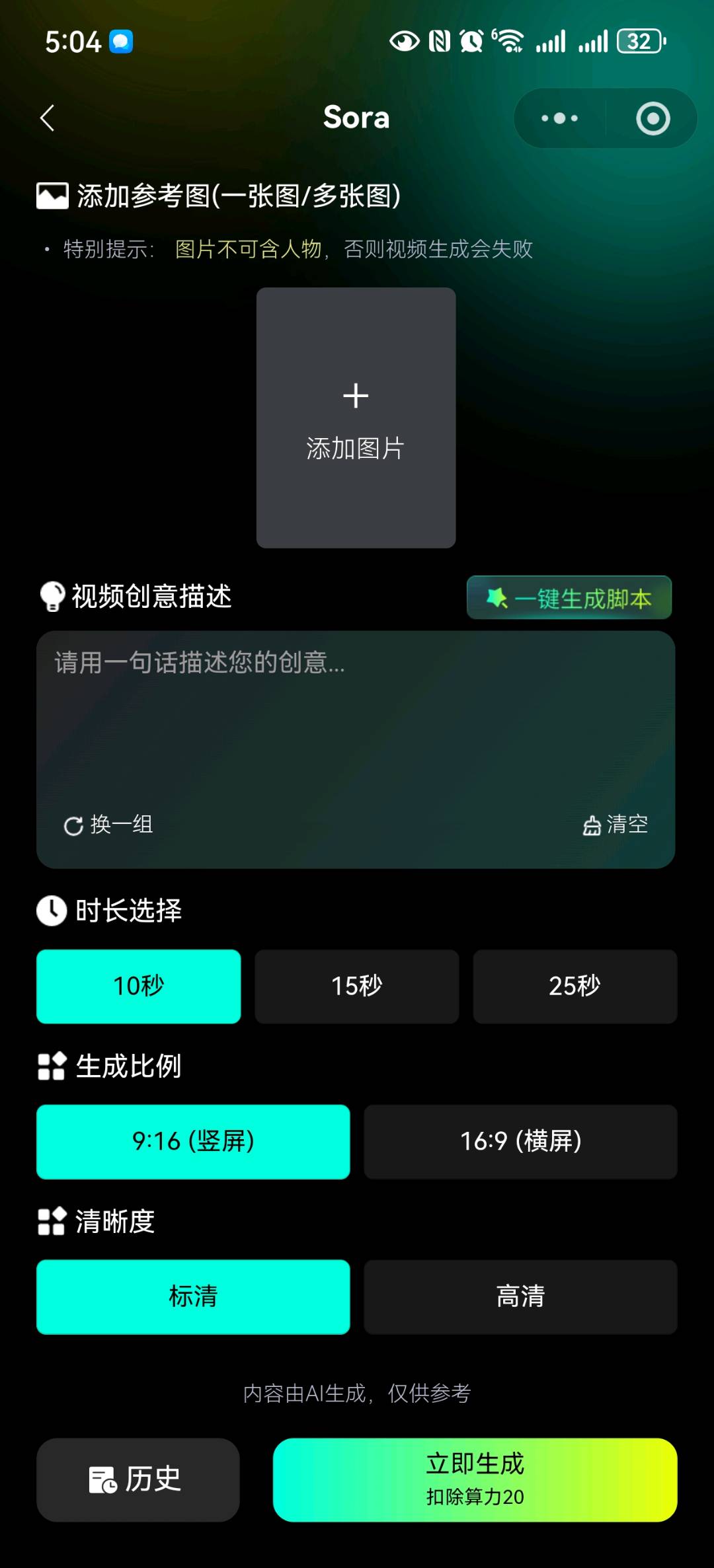The height and width of the screenshot is (1568, 714).
Task: Click the blocks icon next to 清晰度
Action: [51, 1222]
